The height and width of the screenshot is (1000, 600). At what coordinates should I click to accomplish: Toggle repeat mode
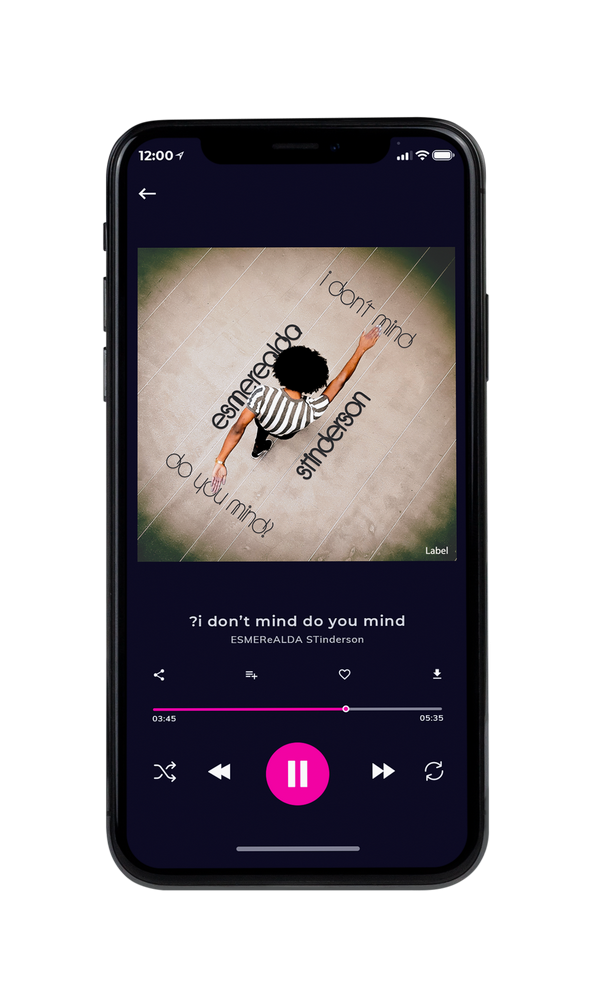click(434, 771)
